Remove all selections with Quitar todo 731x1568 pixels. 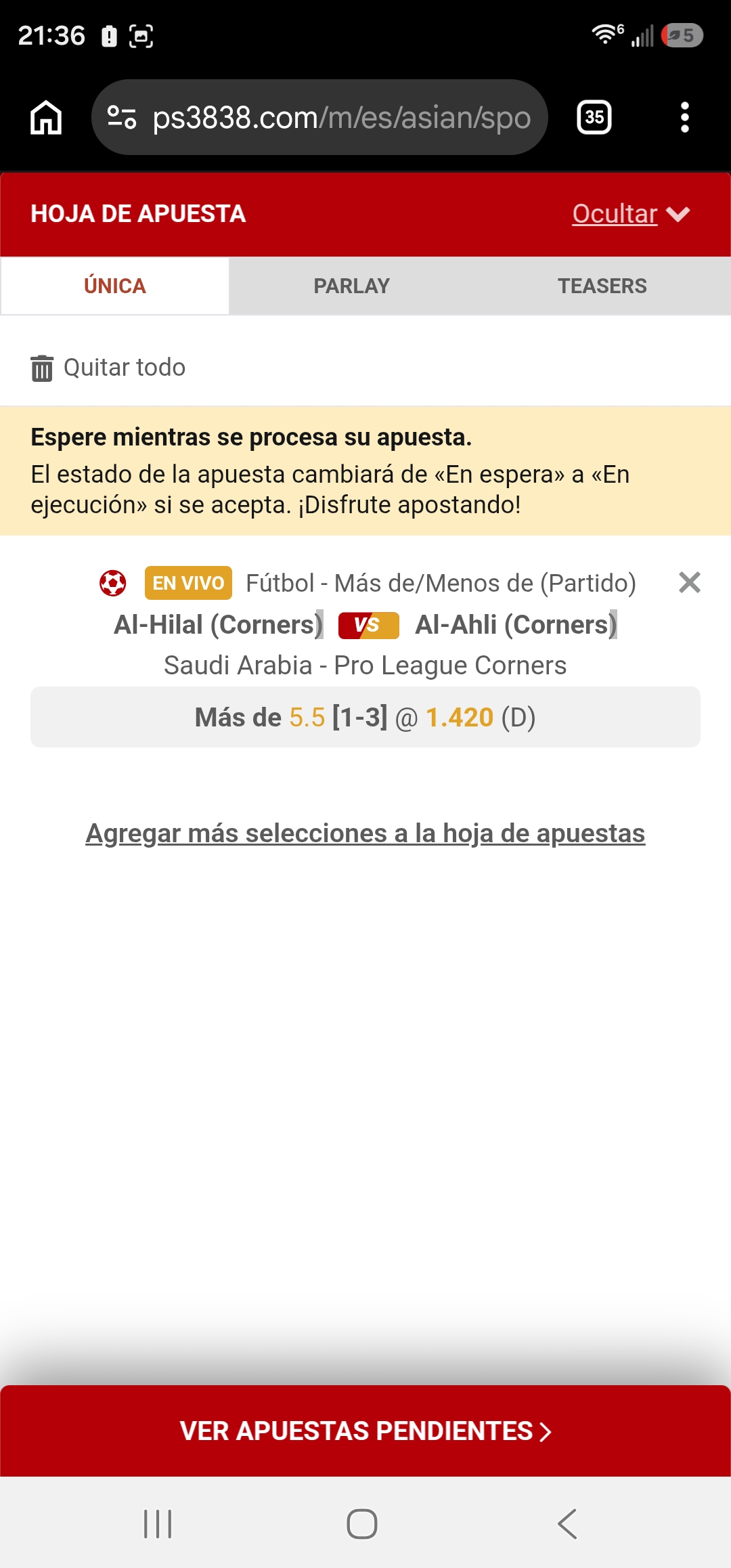point(108,368)
